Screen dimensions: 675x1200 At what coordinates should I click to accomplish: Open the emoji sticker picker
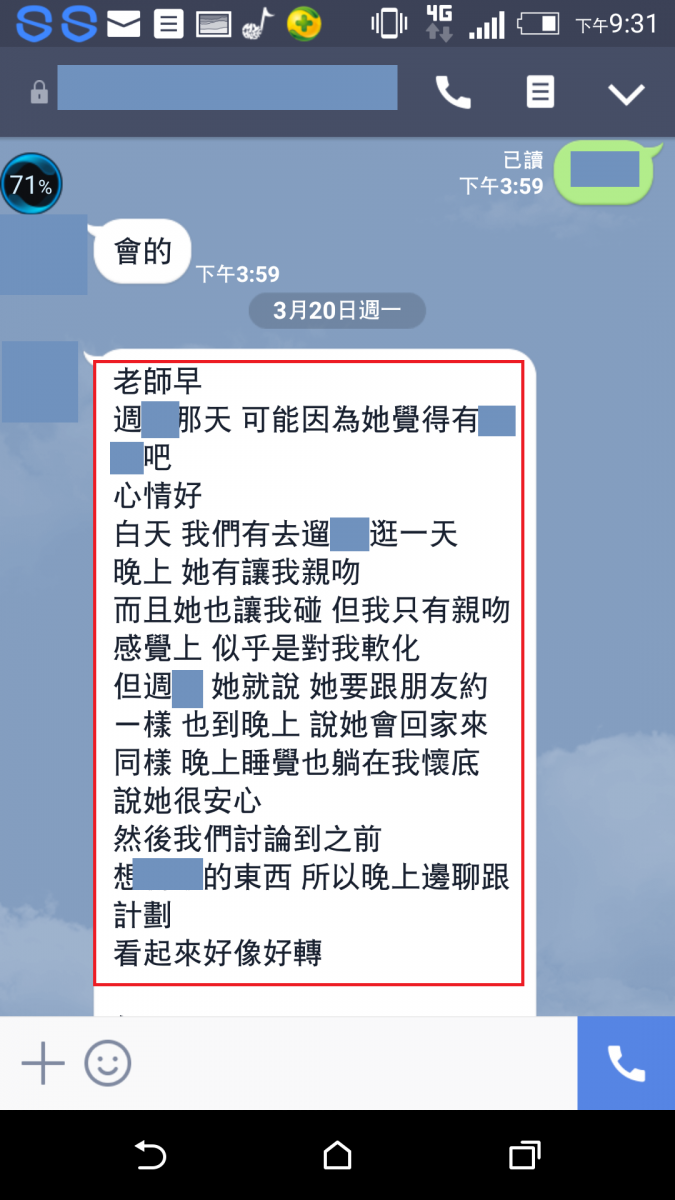[x=108, y=1064]
